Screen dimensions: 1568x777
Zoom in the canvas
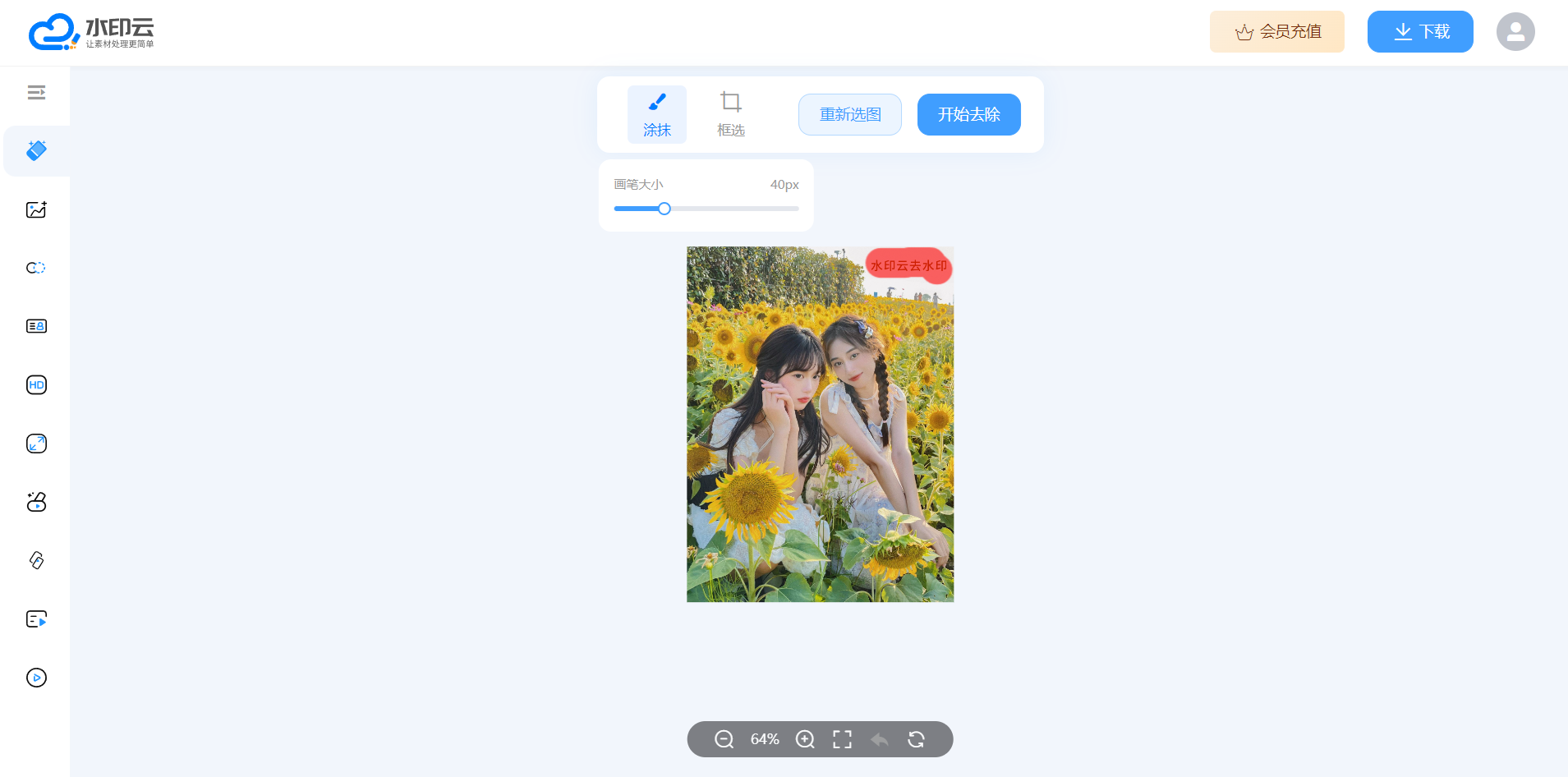805,739
